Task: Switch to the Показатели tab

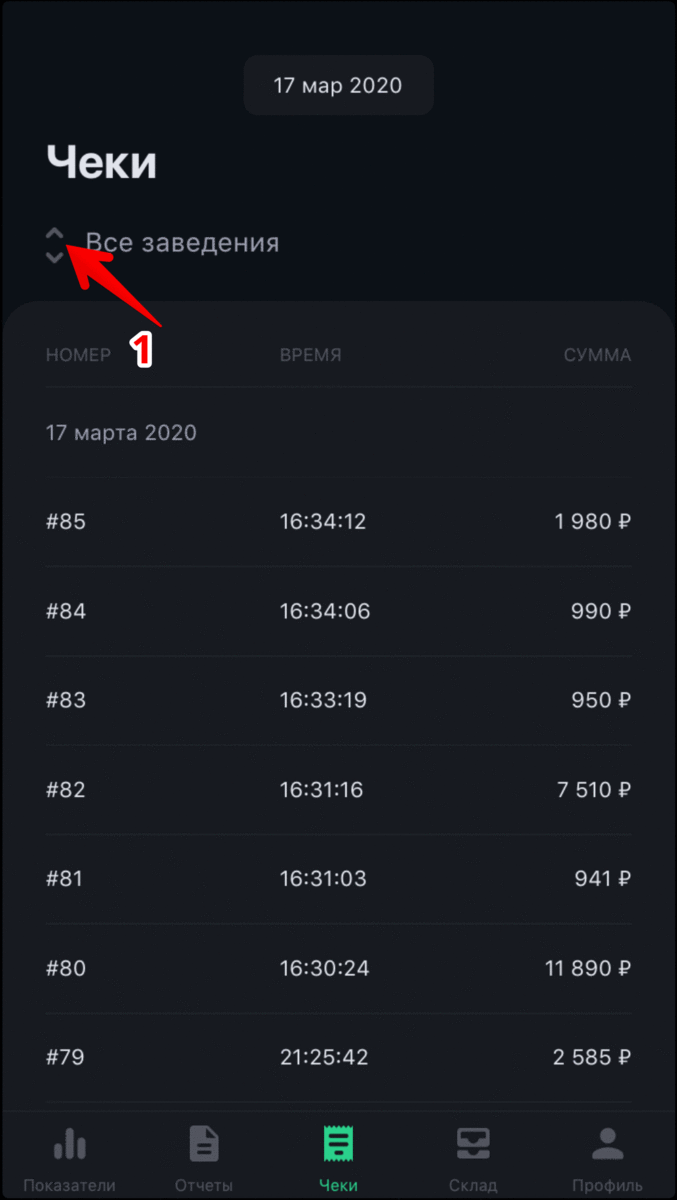Action: pos(69,1159)
